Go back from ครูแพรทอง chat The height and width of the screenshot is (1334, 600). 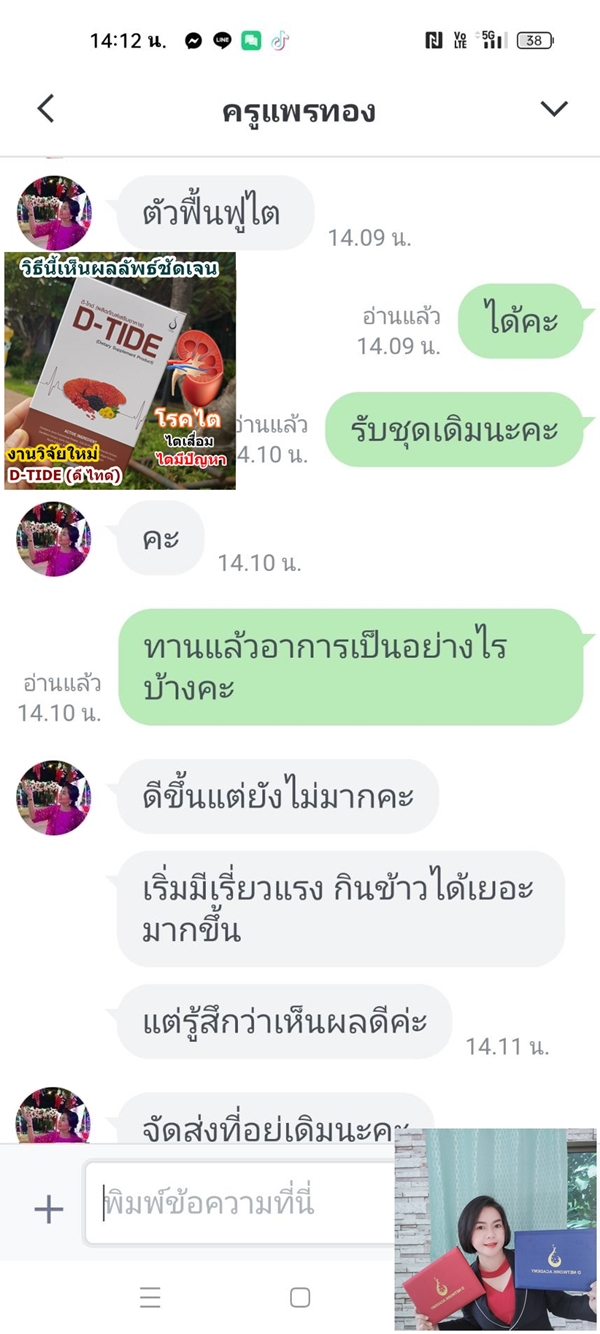[45, 109]
